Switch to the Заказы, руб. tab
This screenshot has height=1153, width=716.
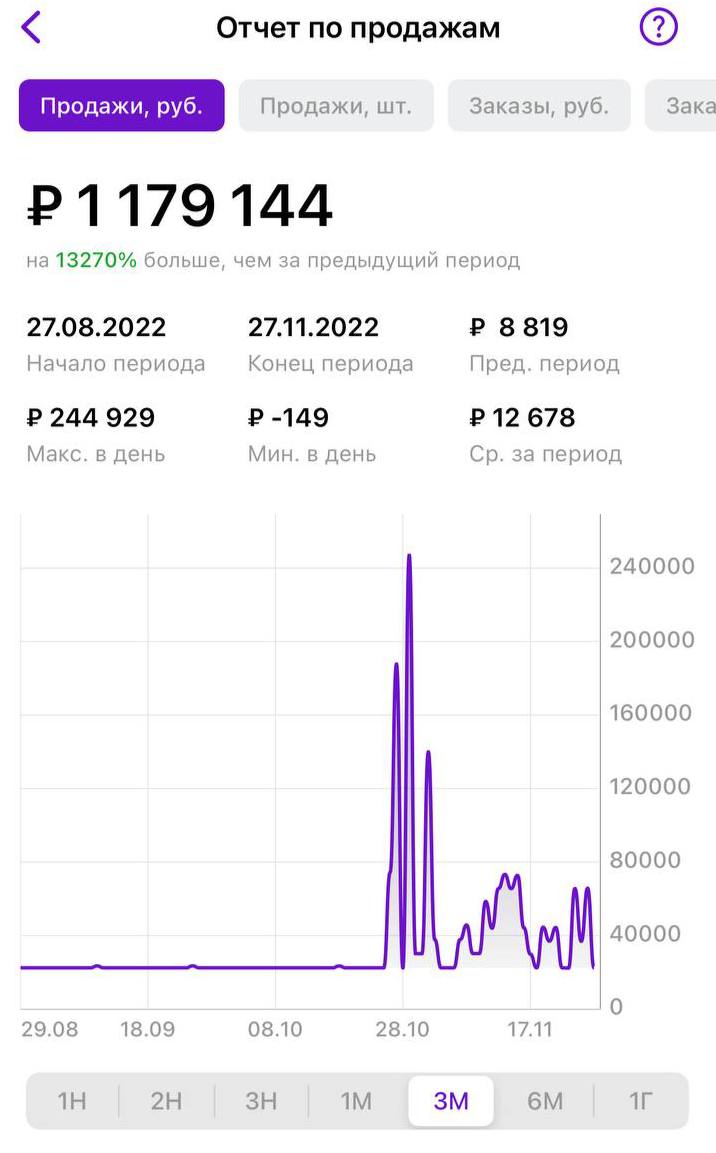(539, 106)
